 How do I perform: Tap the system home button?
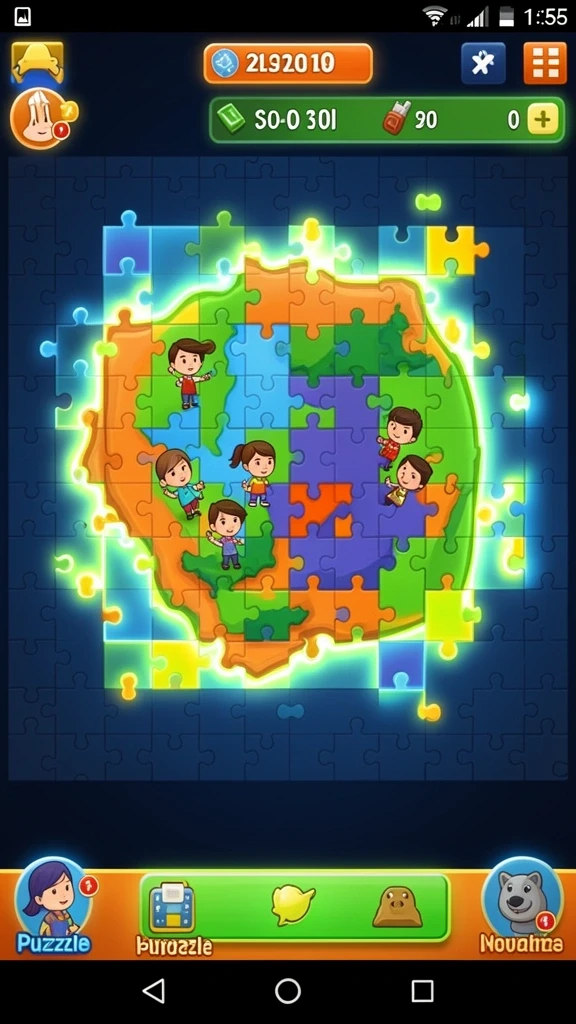pos(287,991)
